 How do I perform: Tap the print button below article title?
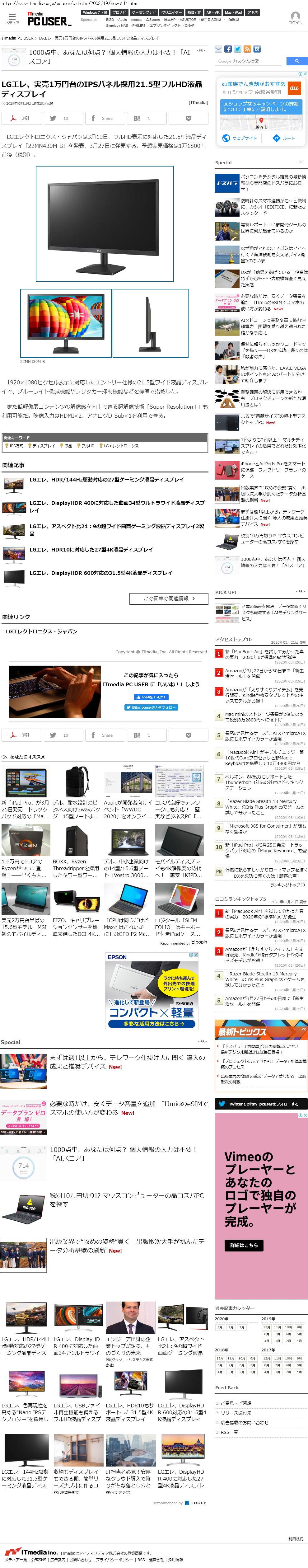pos(21,118)
